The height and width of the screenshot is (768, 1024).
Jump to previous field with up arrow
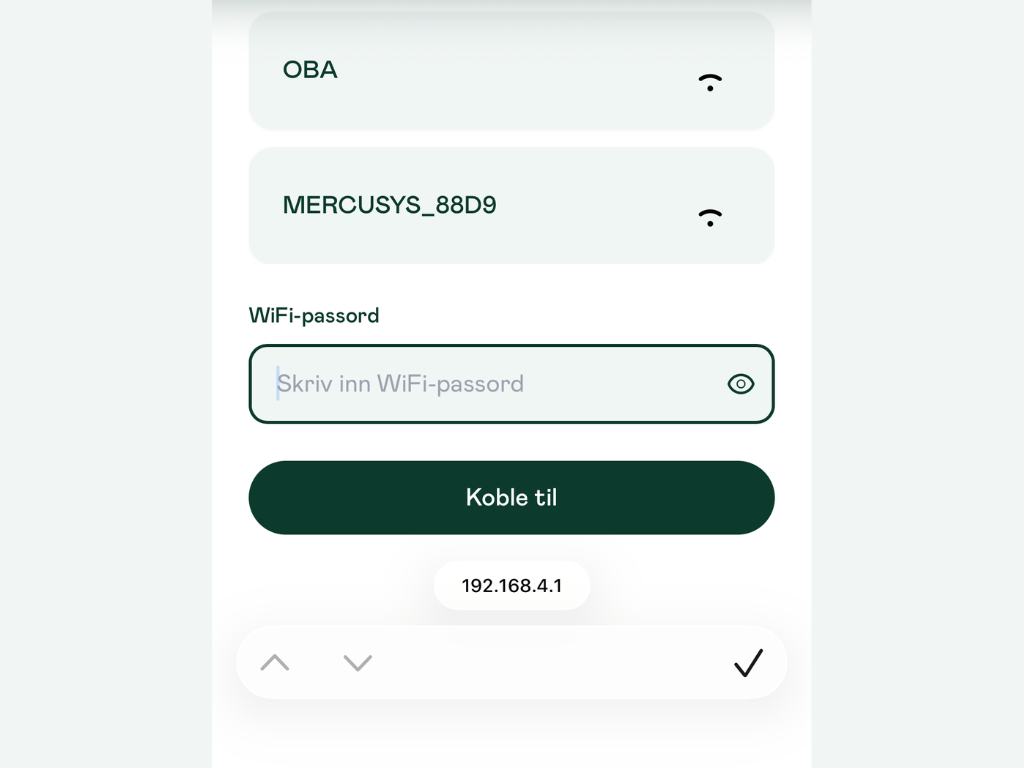(x=275, y=662)
